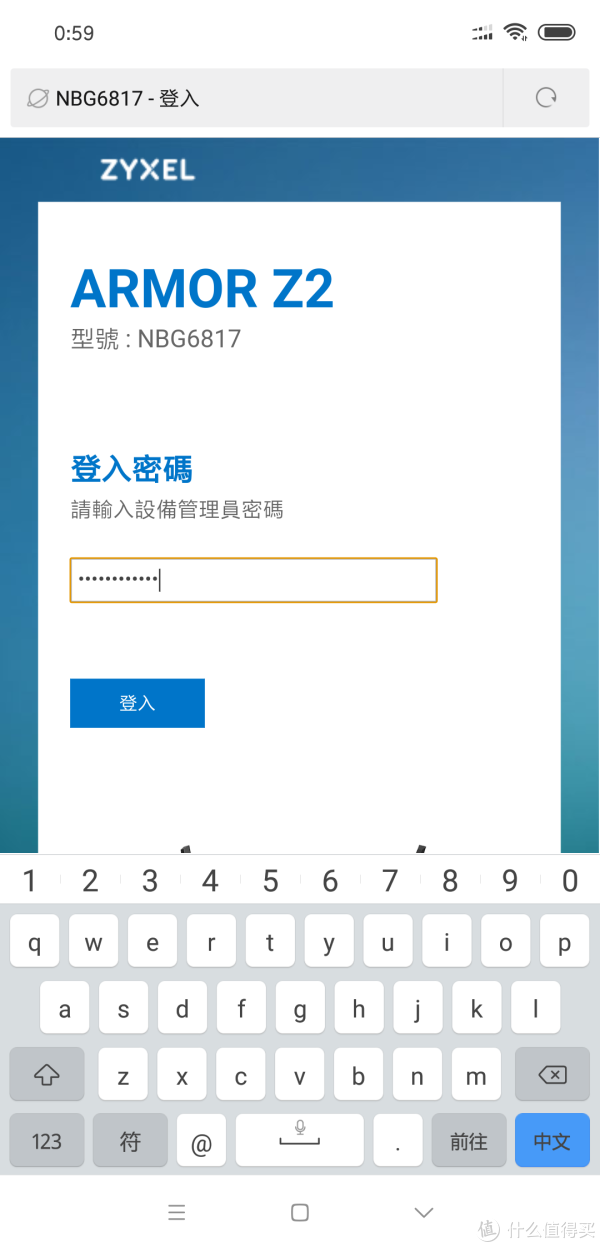
Task: Switch keyboard to 123 number layout
Action: [46, 1141]
